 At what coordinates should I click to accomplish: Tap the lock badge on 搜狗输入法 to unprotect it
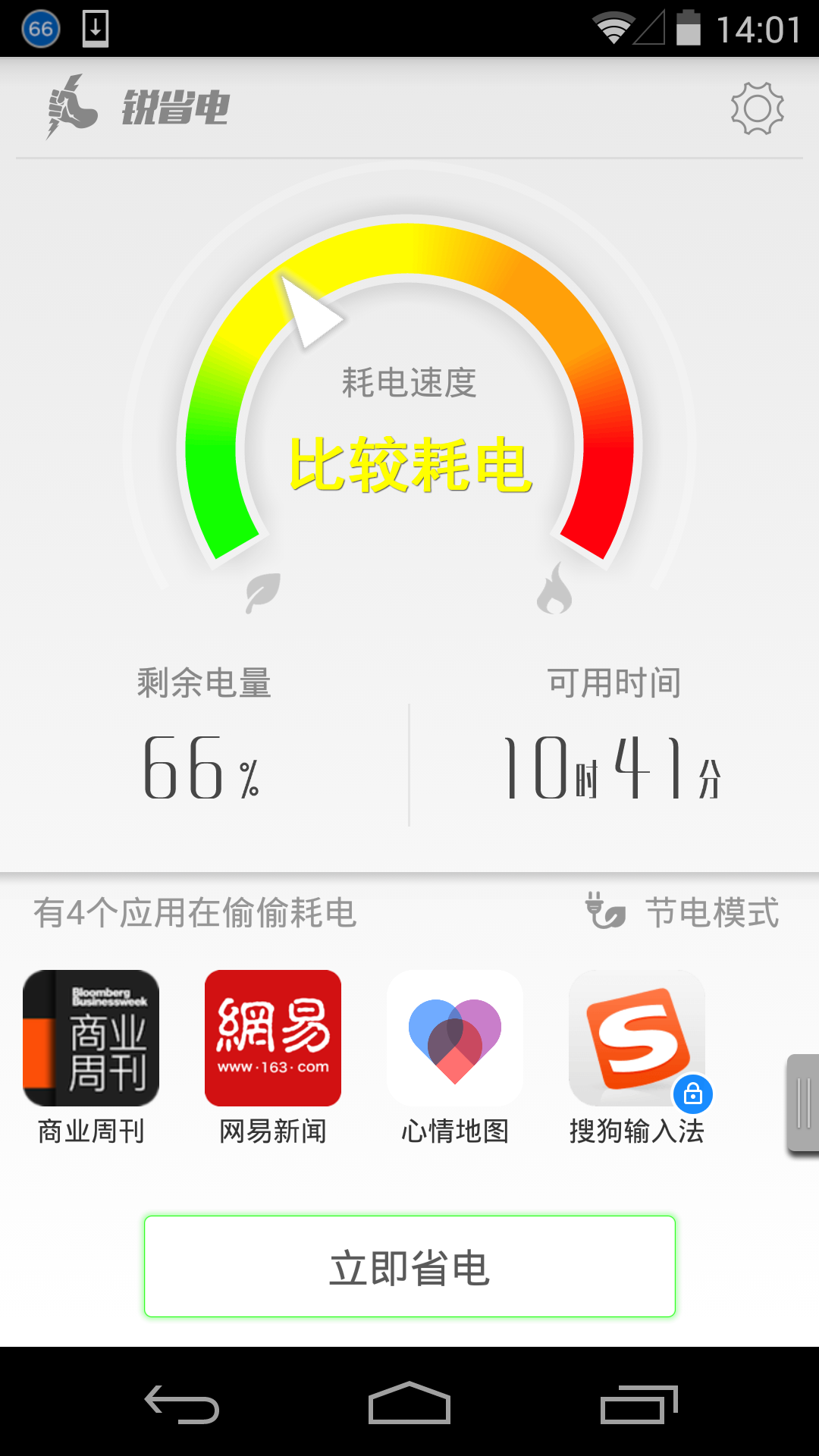pyautogui.click(x=692, y=1092)
